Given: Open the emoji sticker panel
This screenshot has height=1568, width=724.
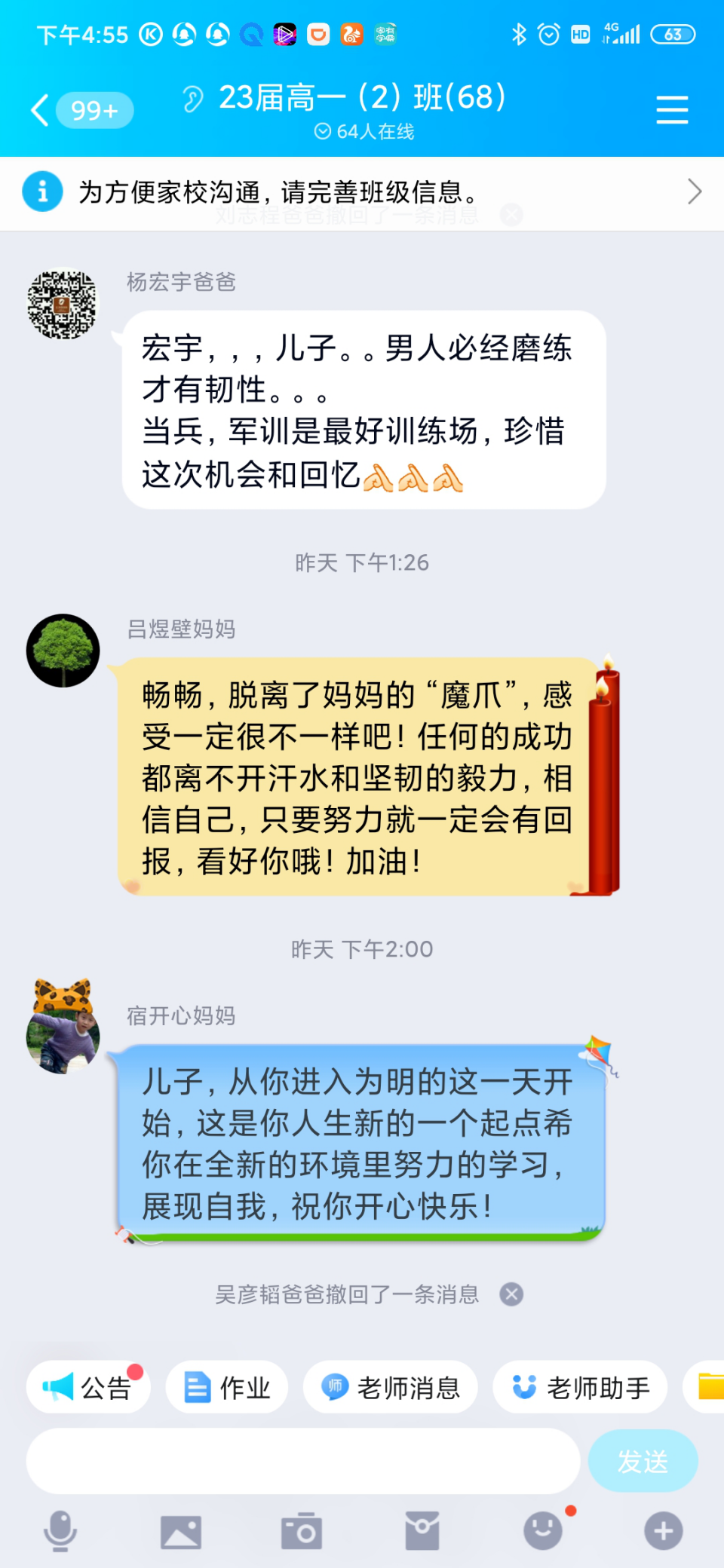Looking at the screenshot, I should point(543,1531).
